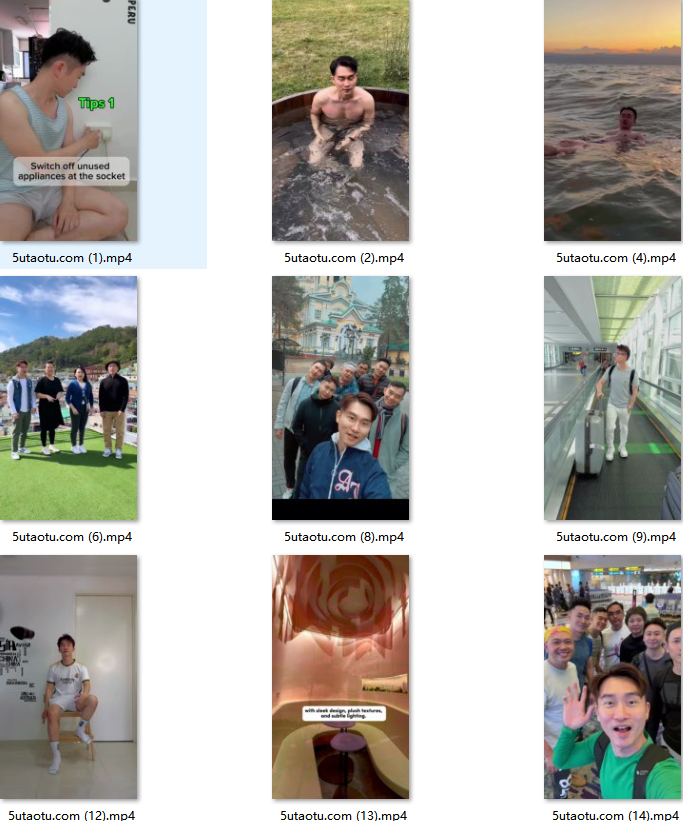This screenshot has width=683, height=821.
Task: Select video 5utaotu.com (9).mp4
Action: [612, 398]
